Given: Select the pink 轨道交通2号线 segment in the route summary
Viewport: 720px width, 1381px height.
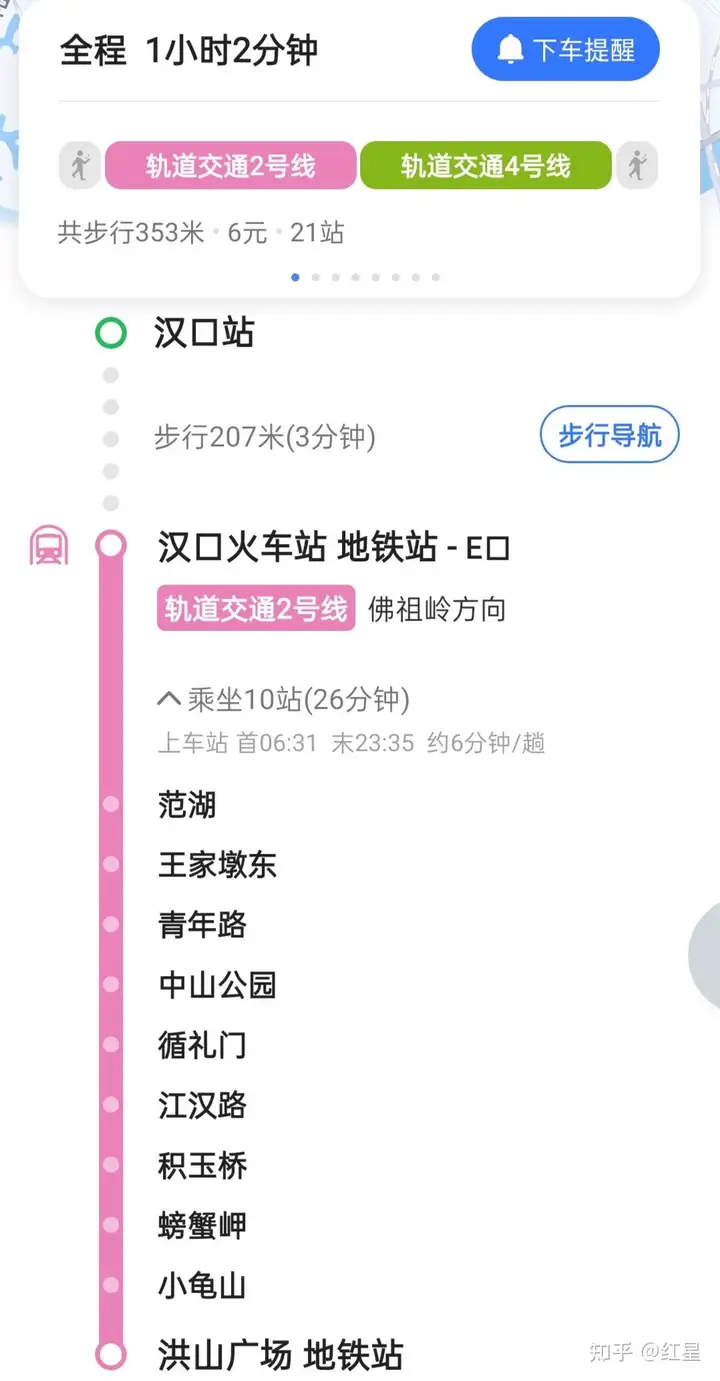Looking at the screenshot, I should click(230, 165).
